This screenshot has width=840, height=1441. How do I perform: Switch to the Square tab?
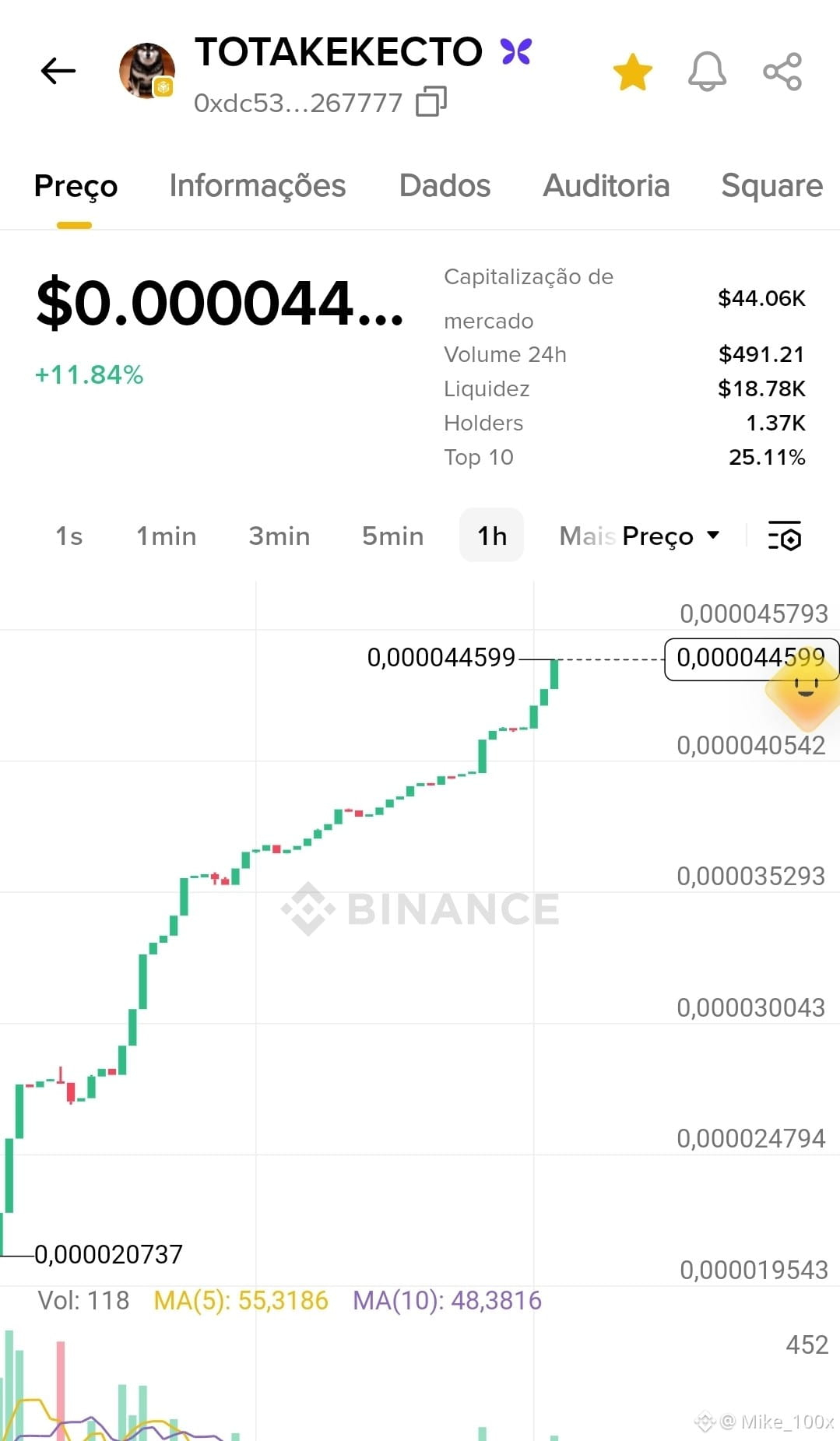772,185
